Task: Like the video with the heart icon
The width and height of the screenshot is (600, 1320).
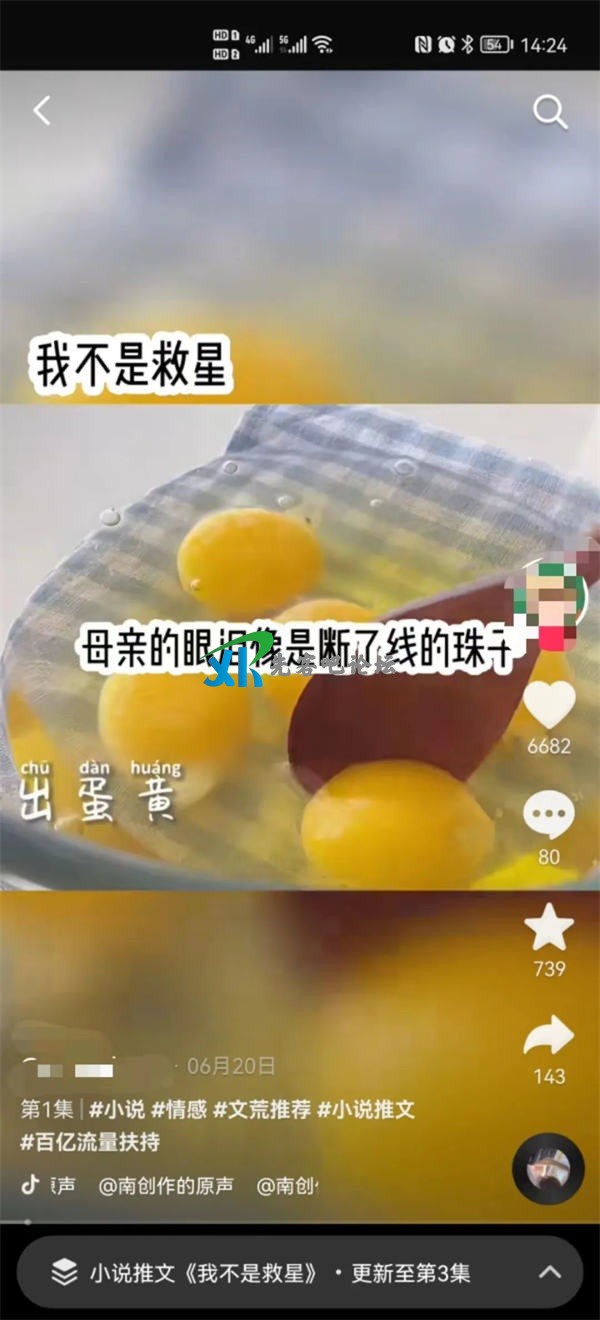Action: click(x=549, y=705)
